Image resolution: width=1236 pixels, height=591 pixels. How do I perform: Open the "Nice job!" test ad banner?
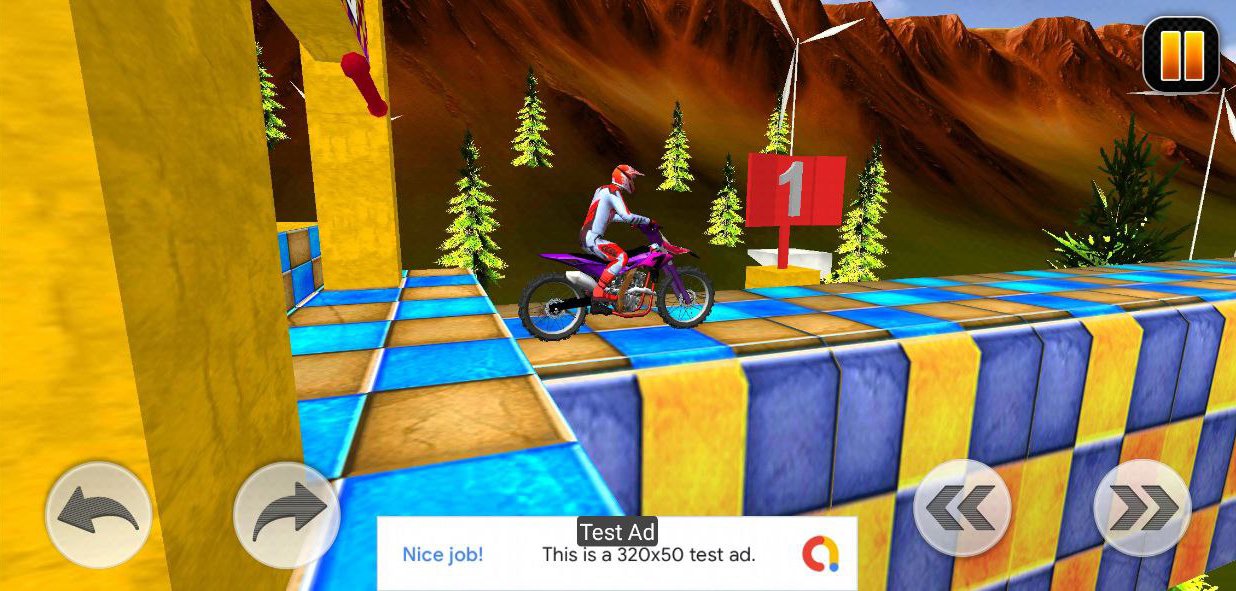click(616, 554)
